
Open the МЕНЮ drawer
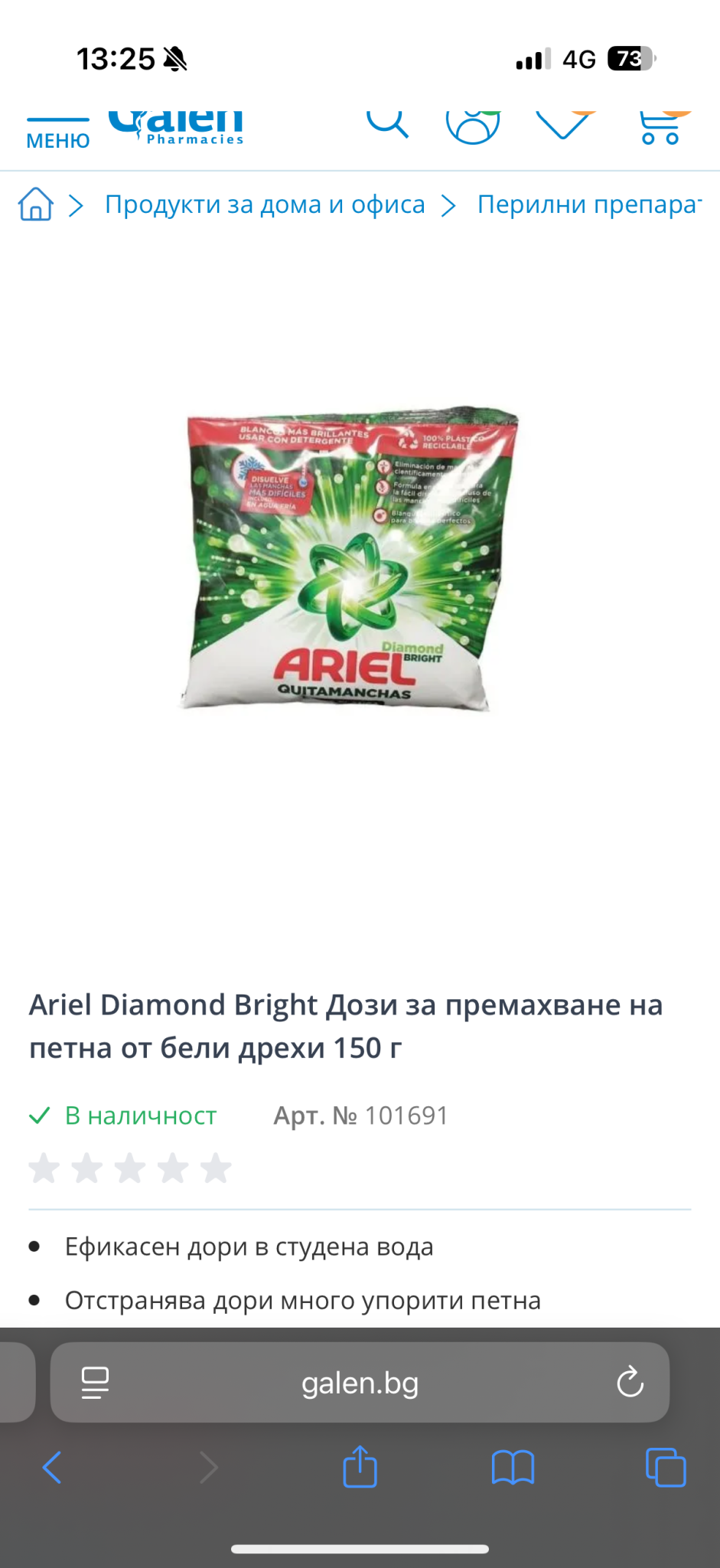point(58,133)
